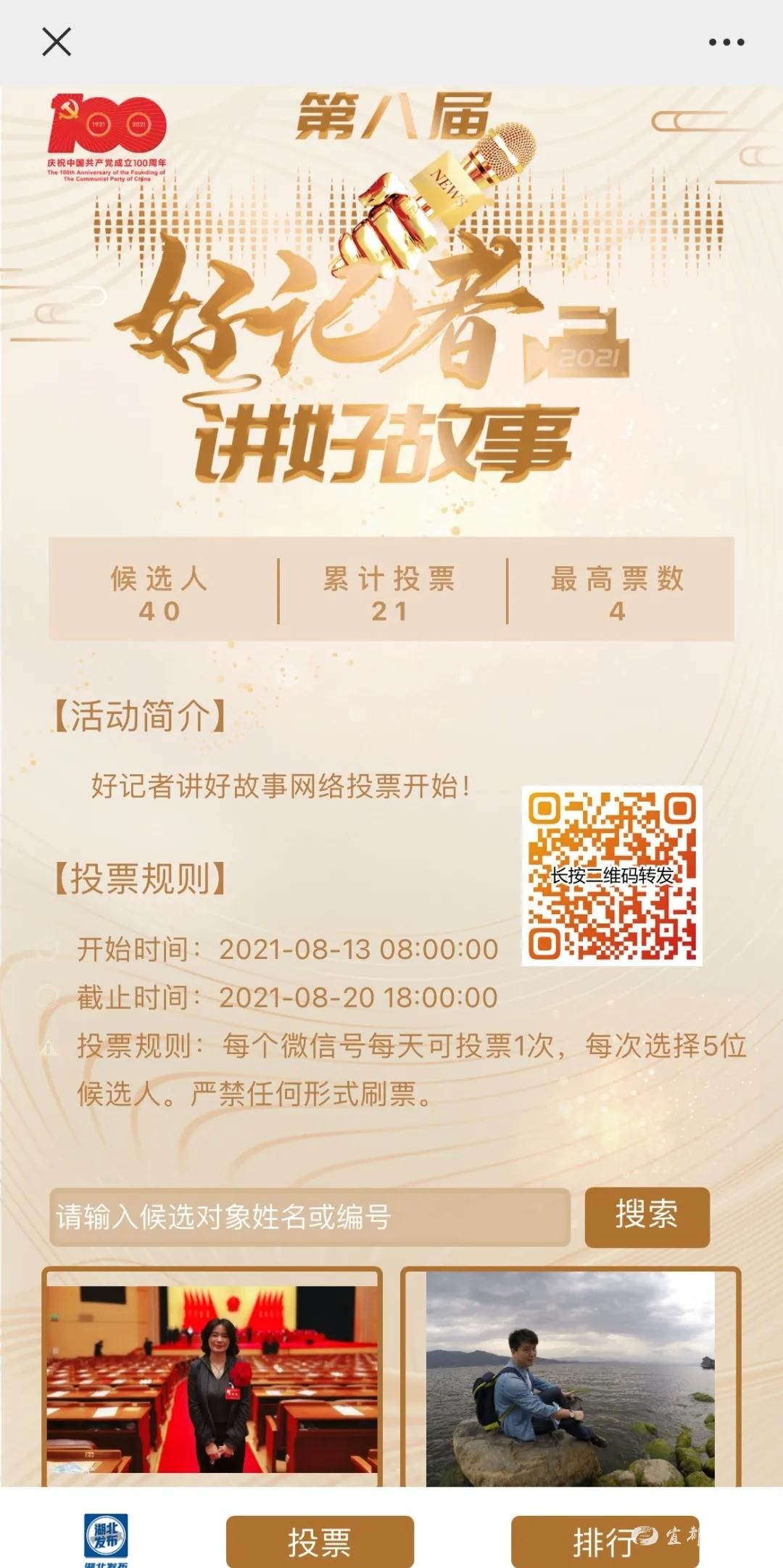Open the candidate card with the woman in the auditorium

tap(212, 1377)
